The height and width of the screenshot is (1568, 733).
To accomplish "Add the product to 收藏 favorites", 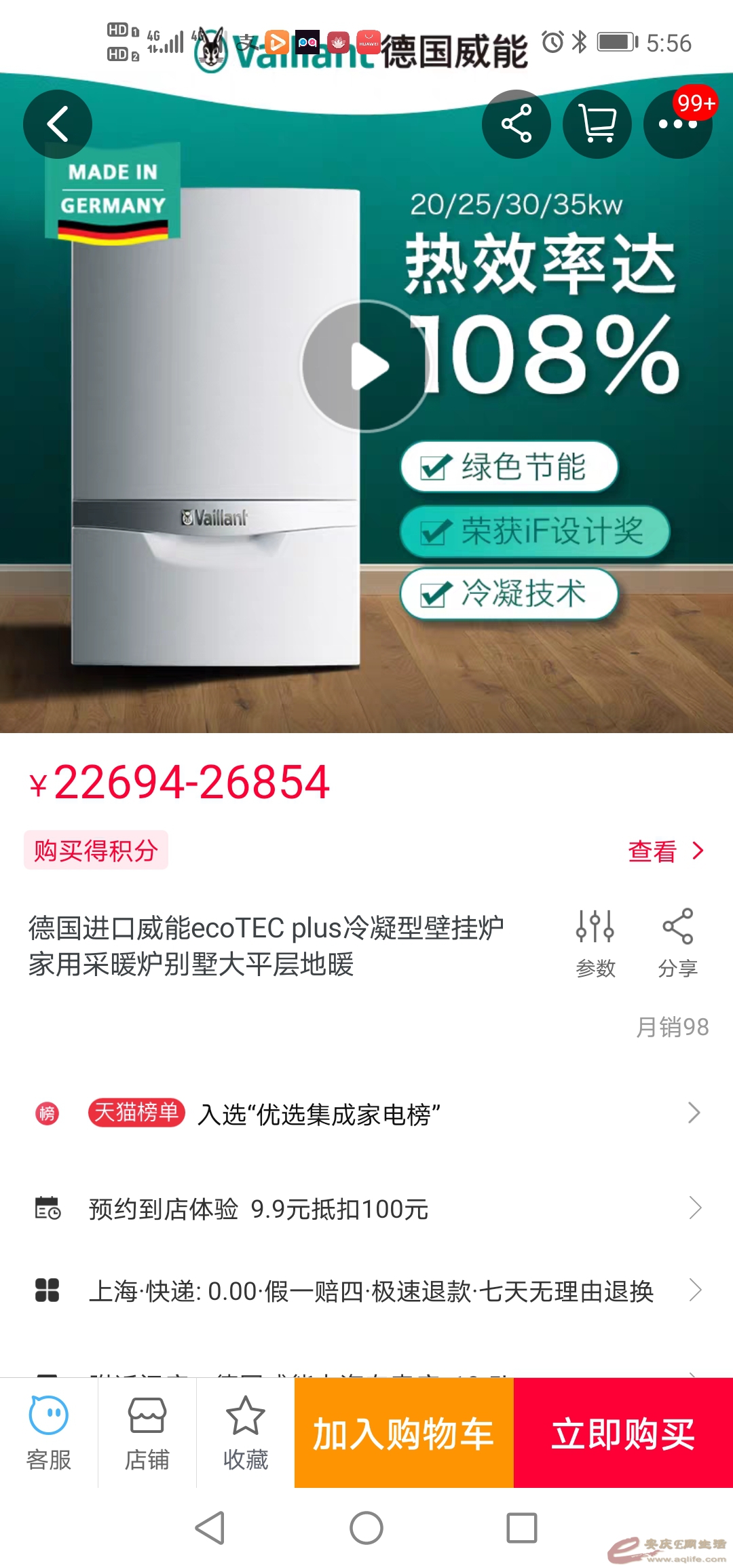I will (245, 1433).
